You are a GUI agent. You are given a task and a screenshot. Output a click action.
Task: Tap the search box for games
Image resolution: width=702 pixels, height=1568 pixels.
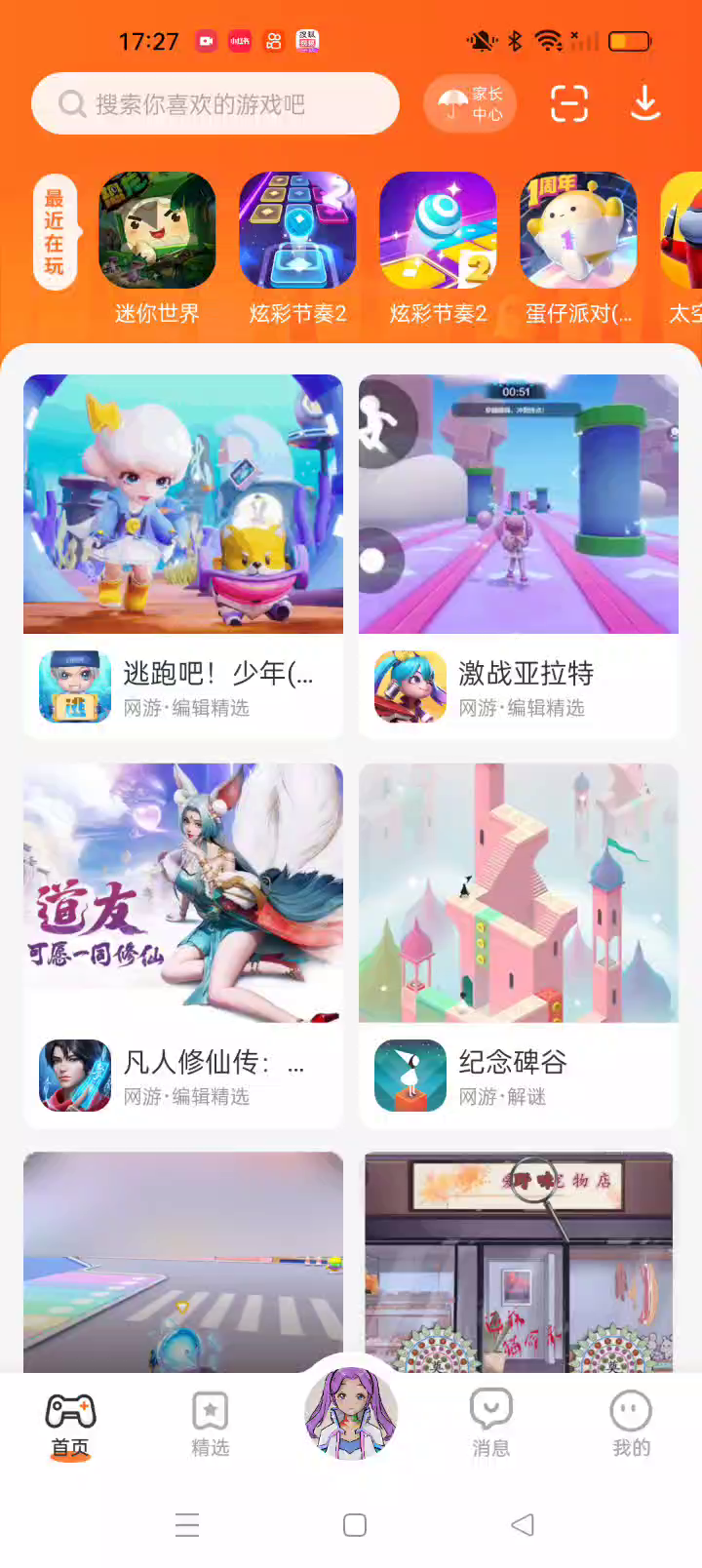[x=214, y=103]
